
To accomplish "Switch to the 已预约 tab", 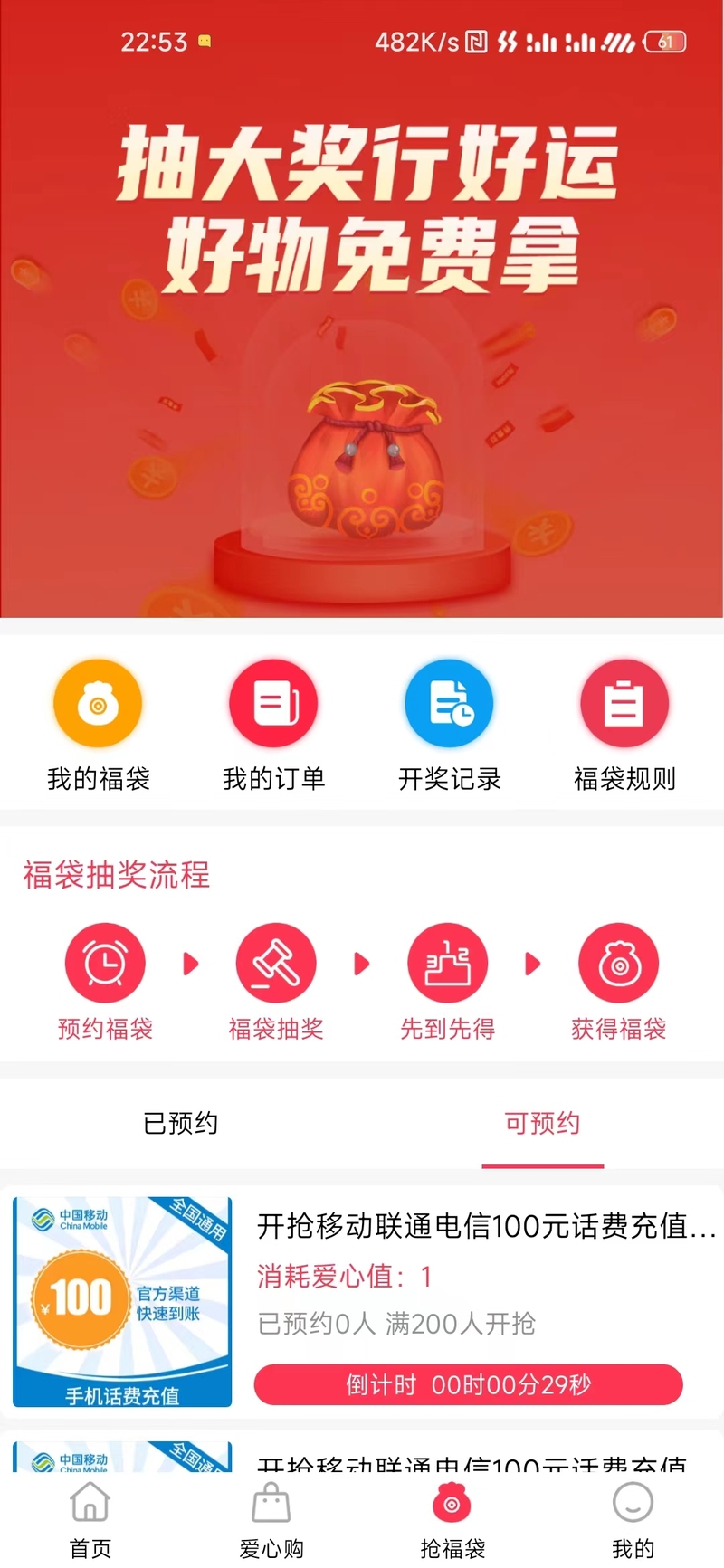I will point(181,1124).
